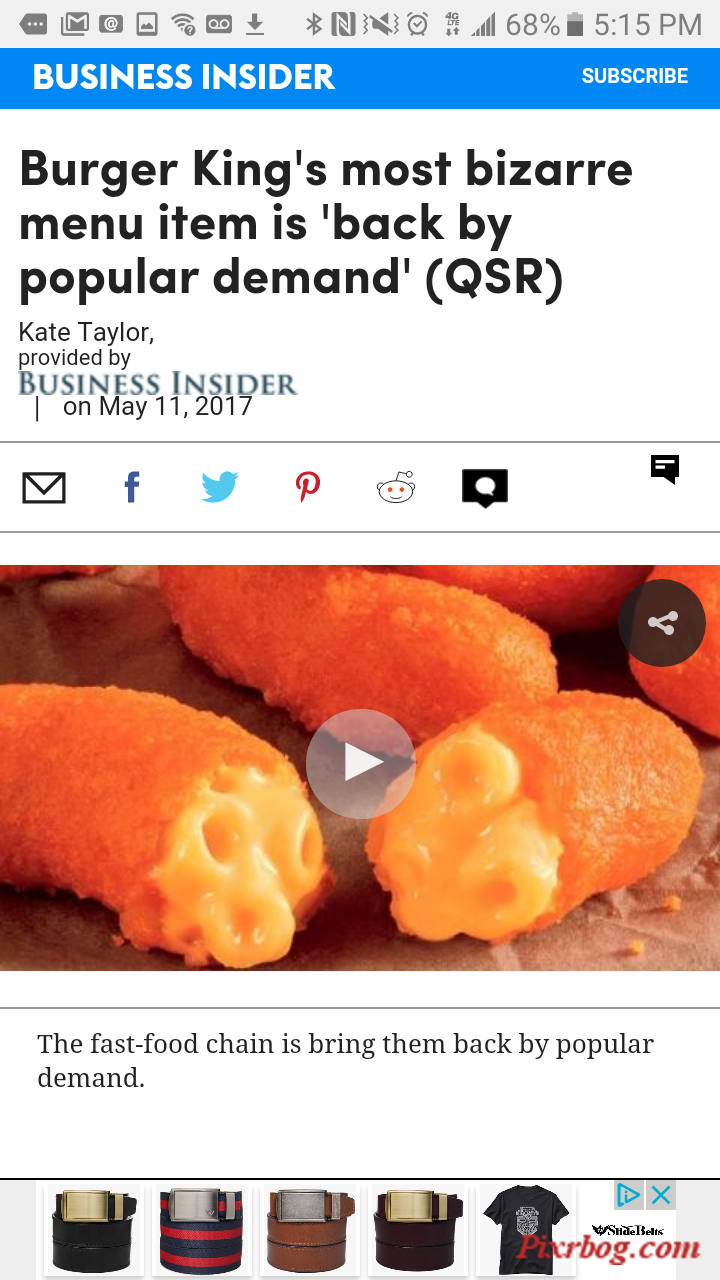The image size is (720, 1280).
Task: Play the mac n' cheetos video
Action: click(360, 763)
